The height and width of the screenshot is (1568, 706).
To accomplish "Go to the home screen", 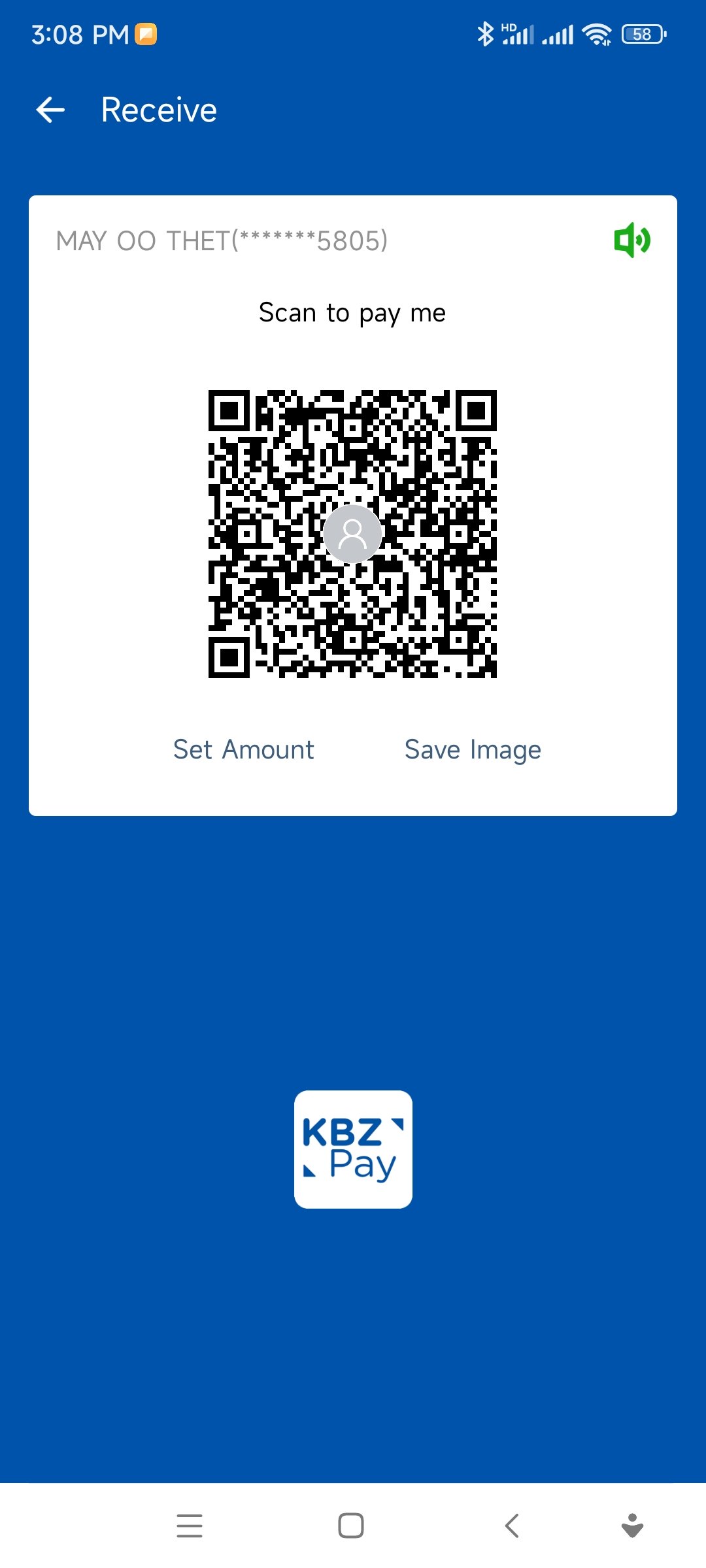I will click(x=351, y=1526).
